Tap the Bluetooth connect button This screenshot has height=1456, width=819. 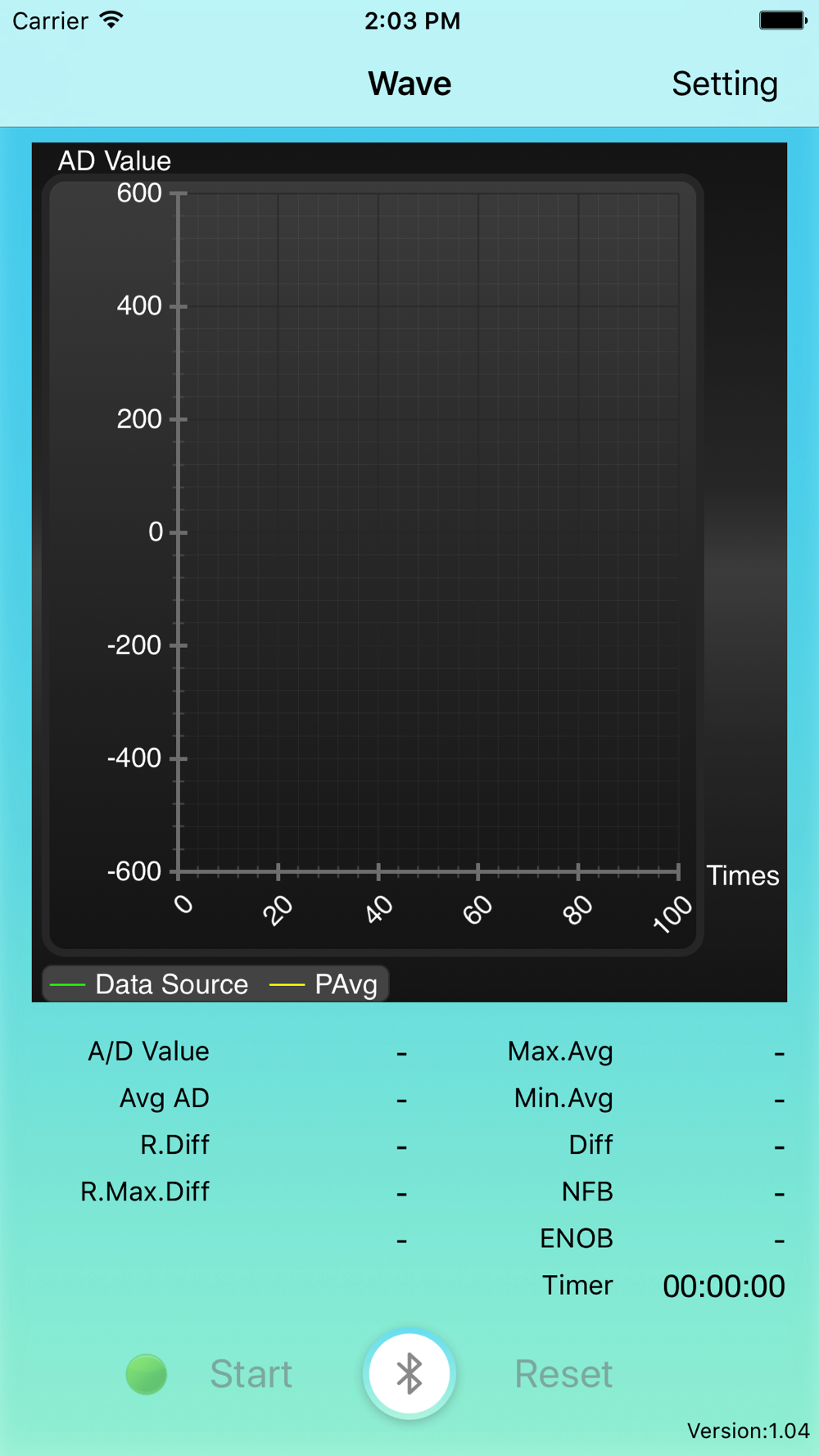pyautogui.click(x=409, y=1373)
